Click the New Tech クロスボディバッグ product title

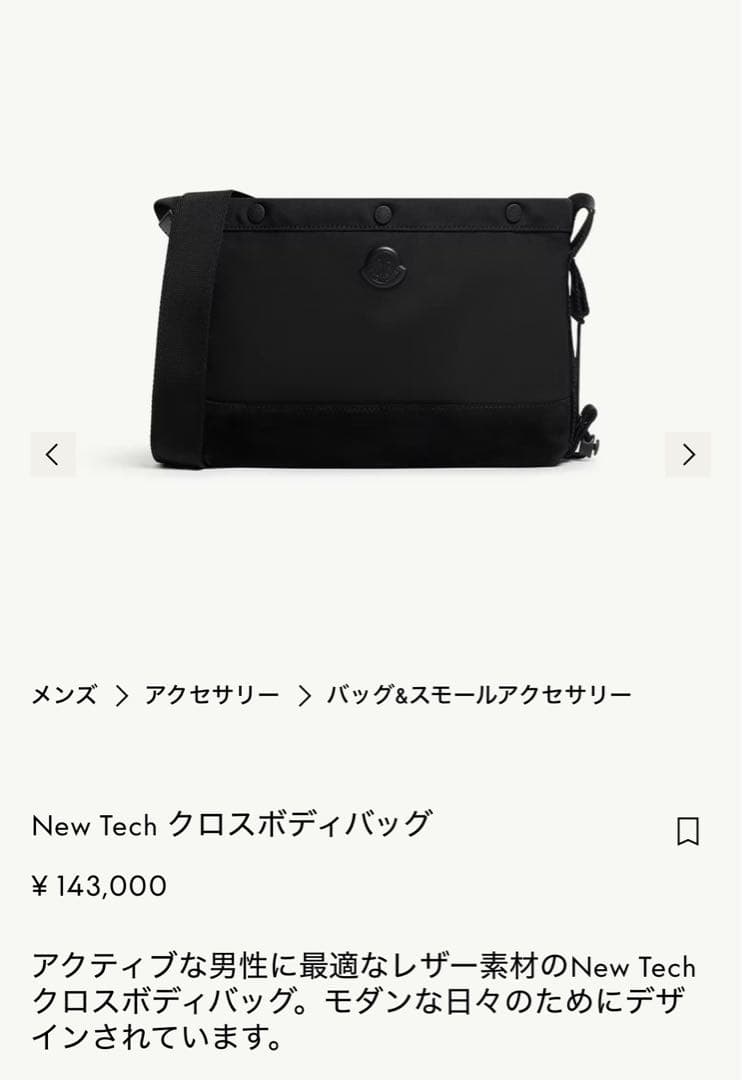[x=230, y=823]
